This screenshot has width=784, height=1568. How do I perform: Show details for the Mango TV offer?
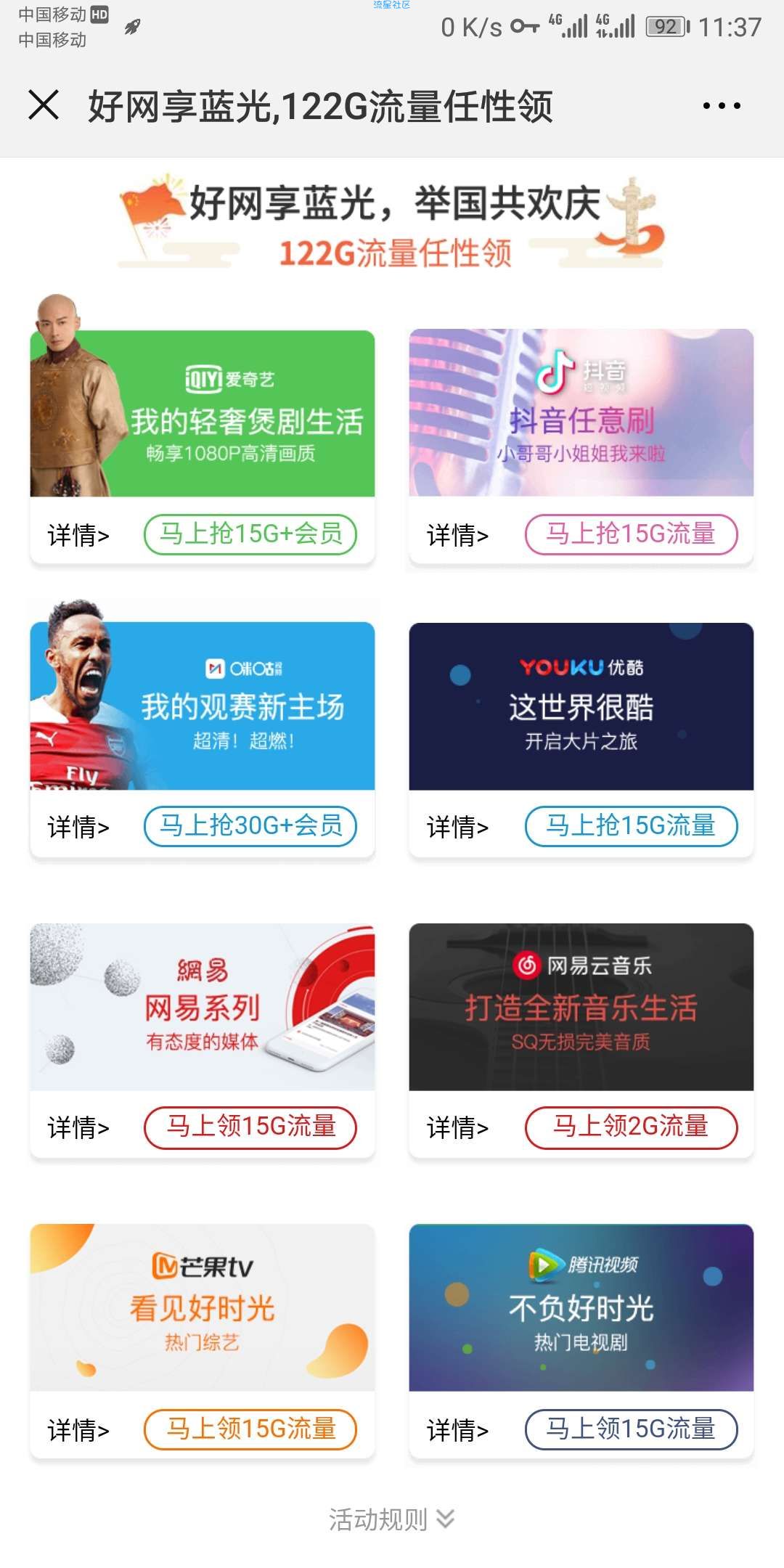(x=78, y=1431)
